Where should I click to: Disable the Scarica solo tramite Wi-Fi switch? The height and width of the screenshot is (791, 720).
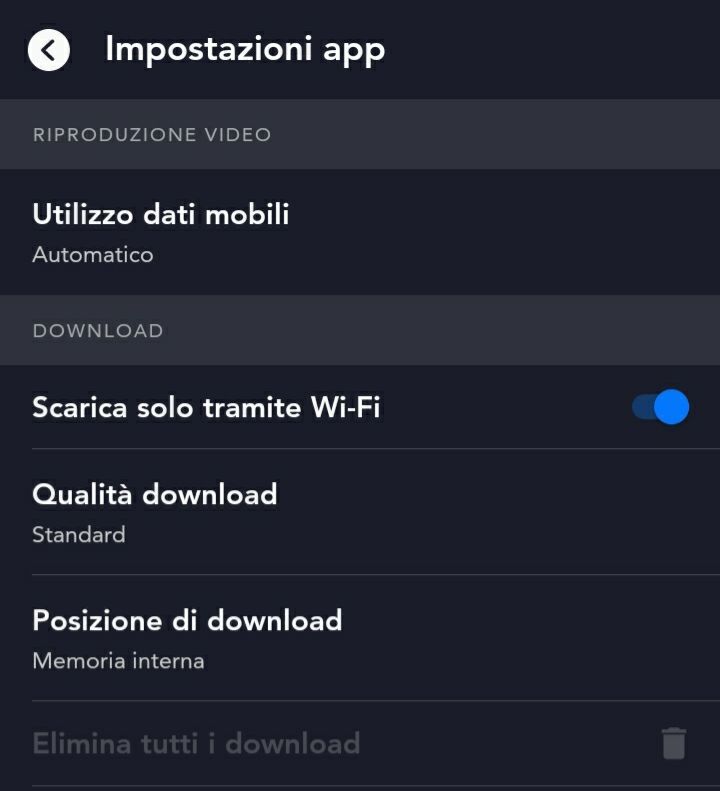[661, 406]
